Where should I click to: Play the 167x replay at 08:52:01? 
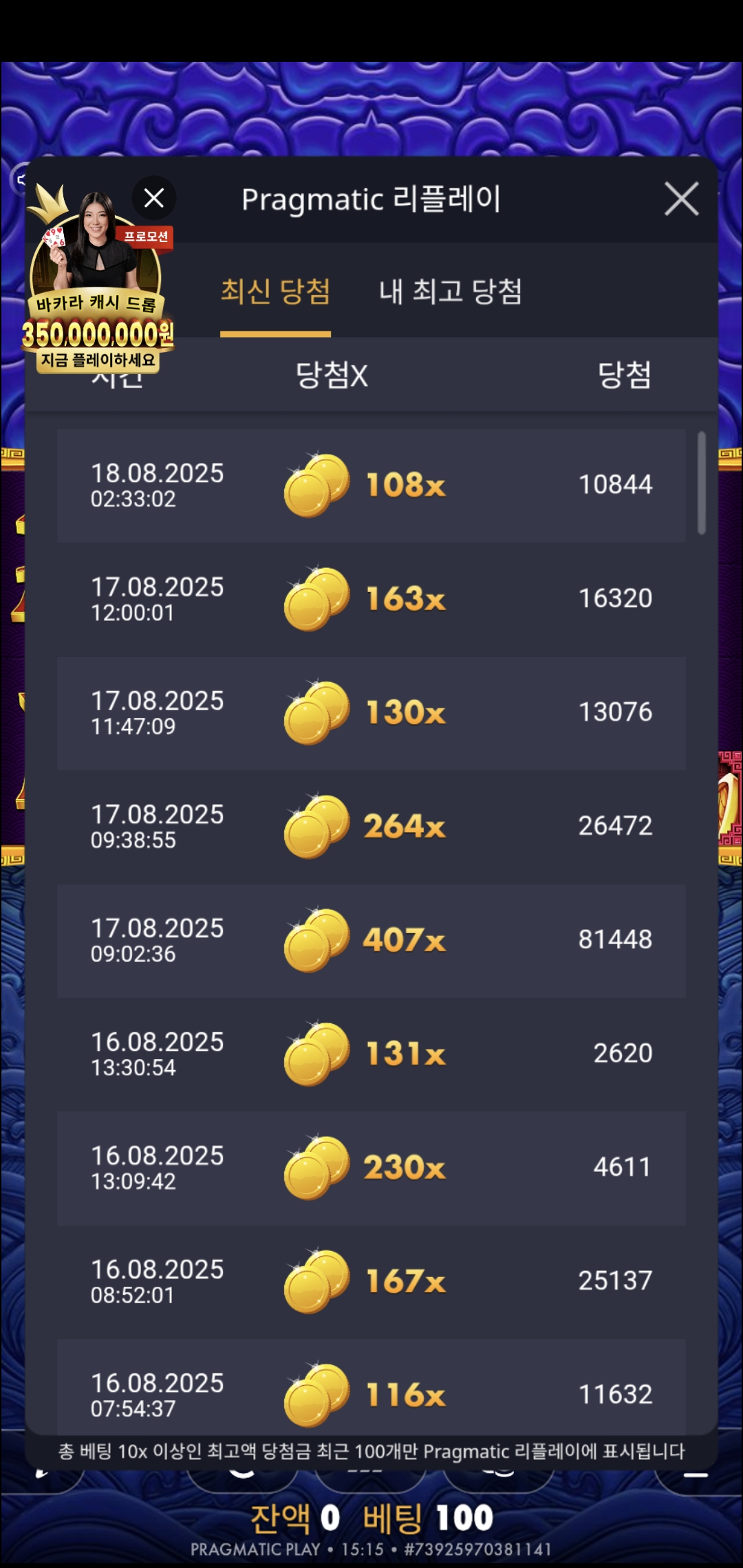click(371, 1281)
